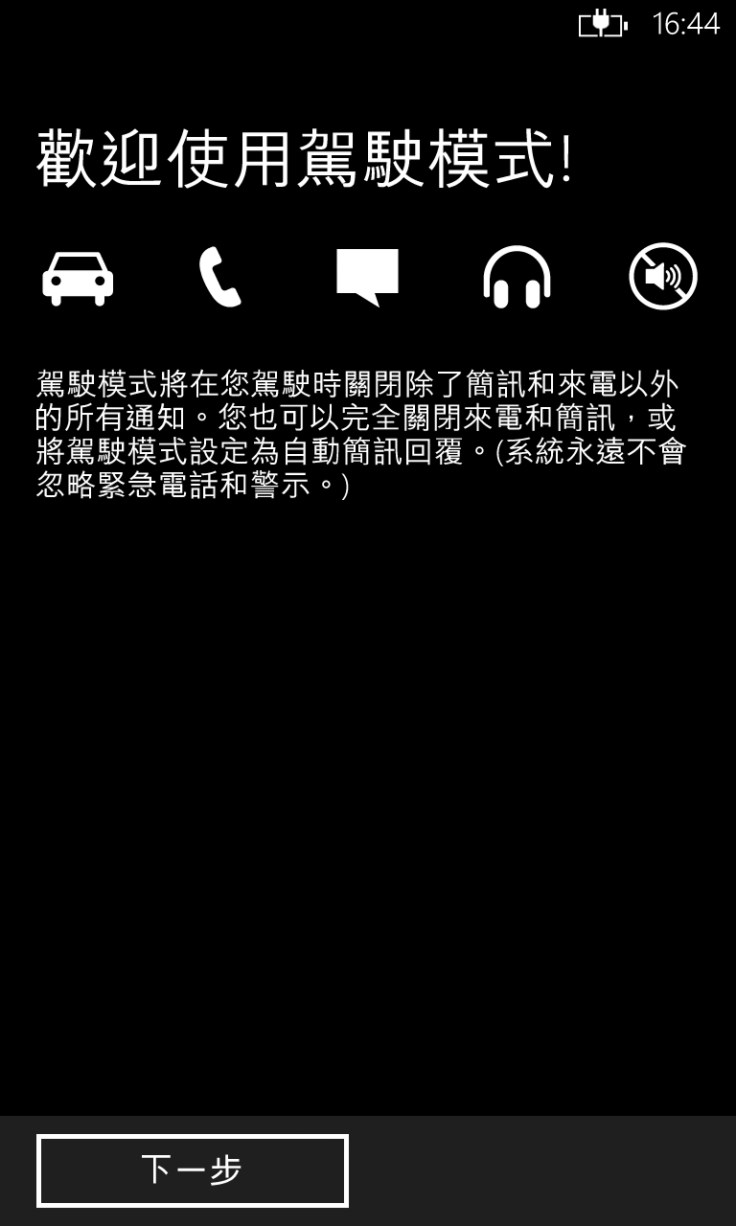736x1226 pixels.
Task: Tap the 下一步 button to continue
Action: (x=192, y=1170)
